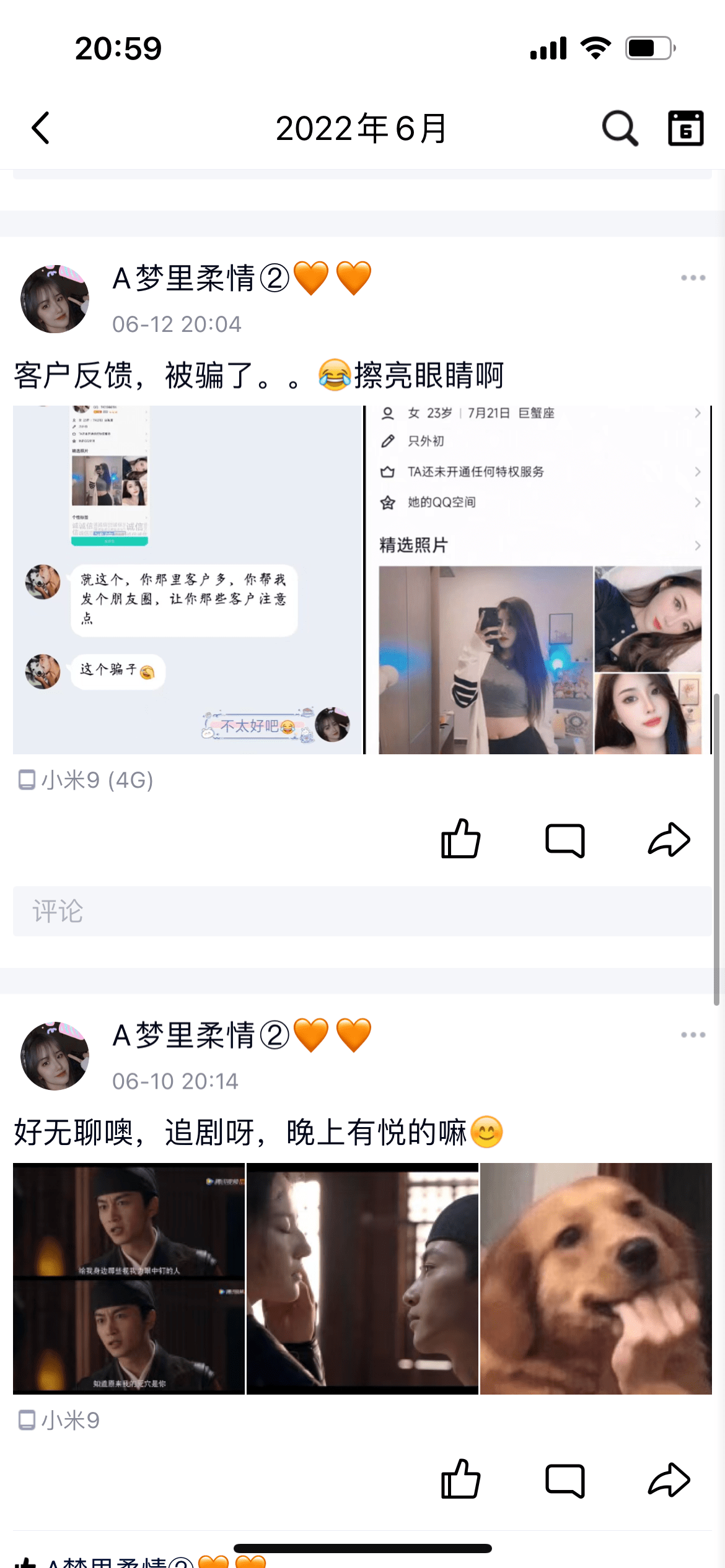Open the golden dog photo
Viewport: 725px width, 1568px height.
tap(596, 1278)
